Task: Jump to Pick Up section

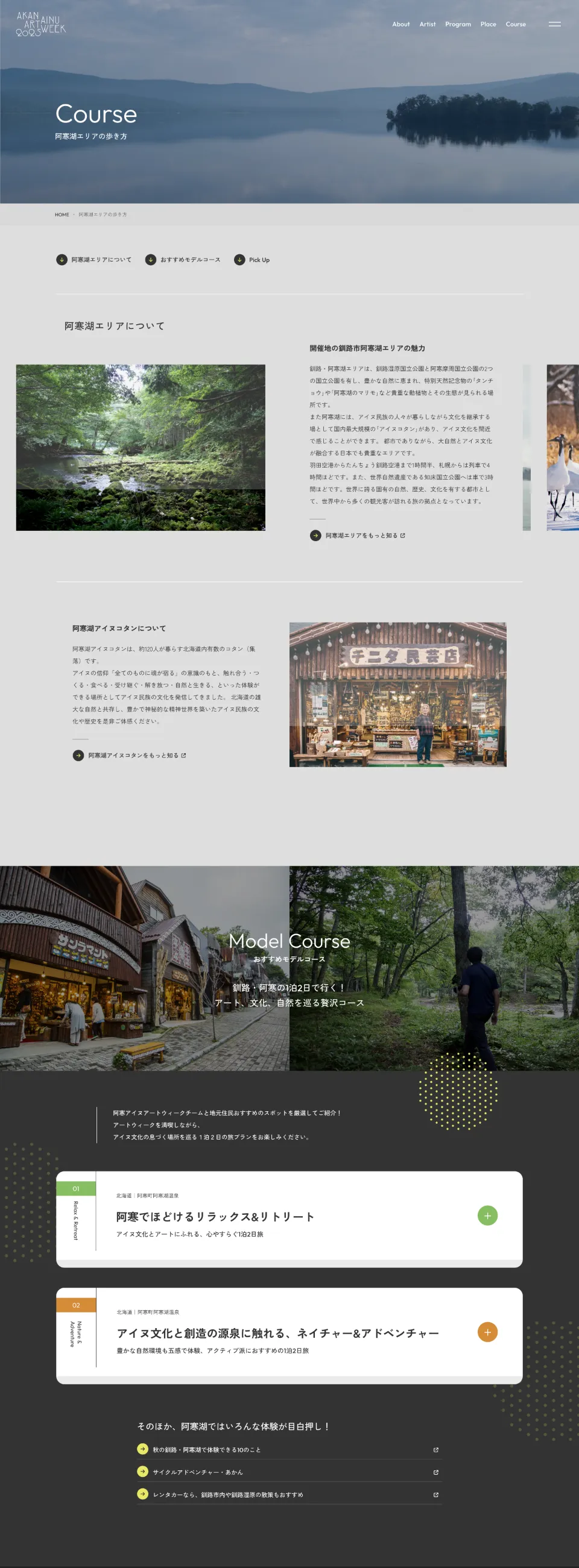Action: point(252,260)
